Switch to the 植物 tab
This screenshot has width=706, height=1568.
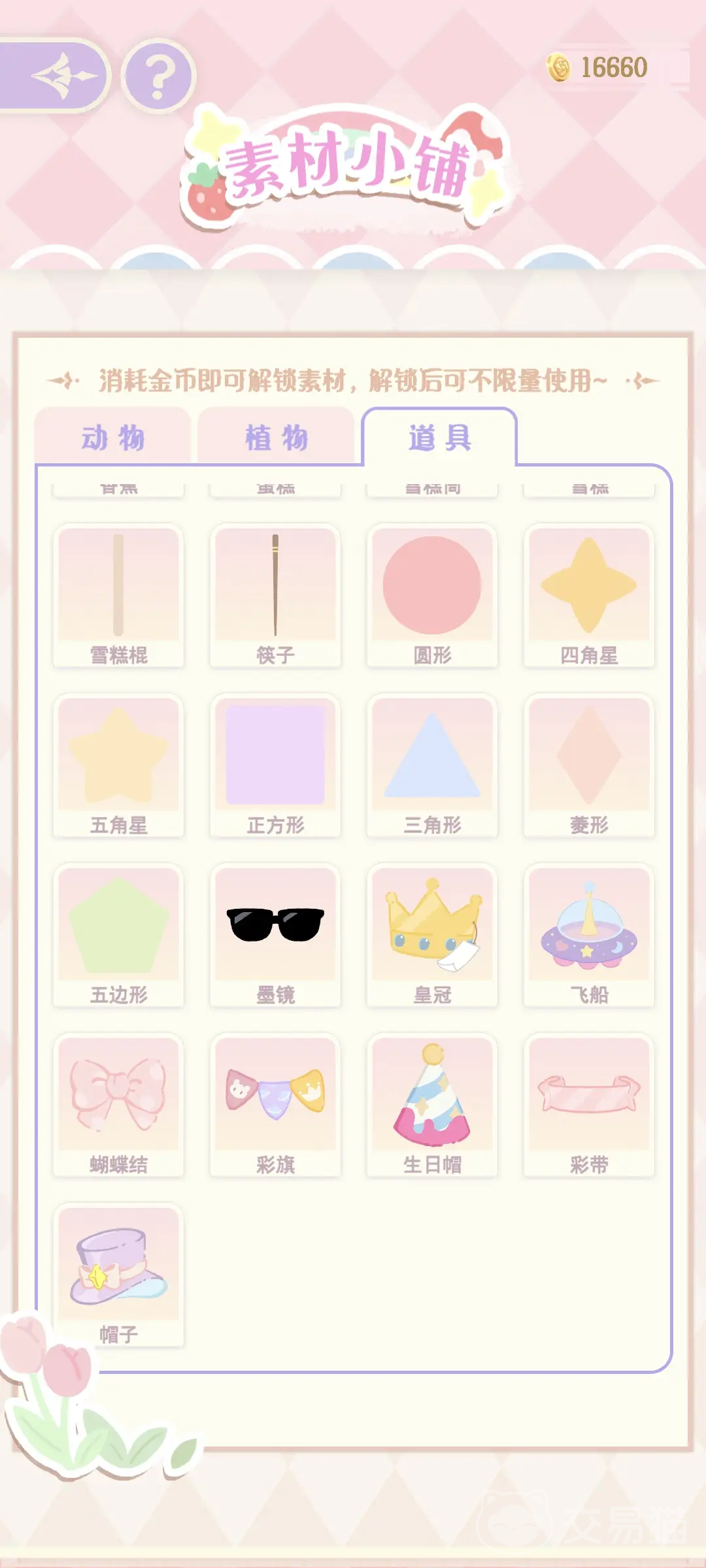click(276, 436)
